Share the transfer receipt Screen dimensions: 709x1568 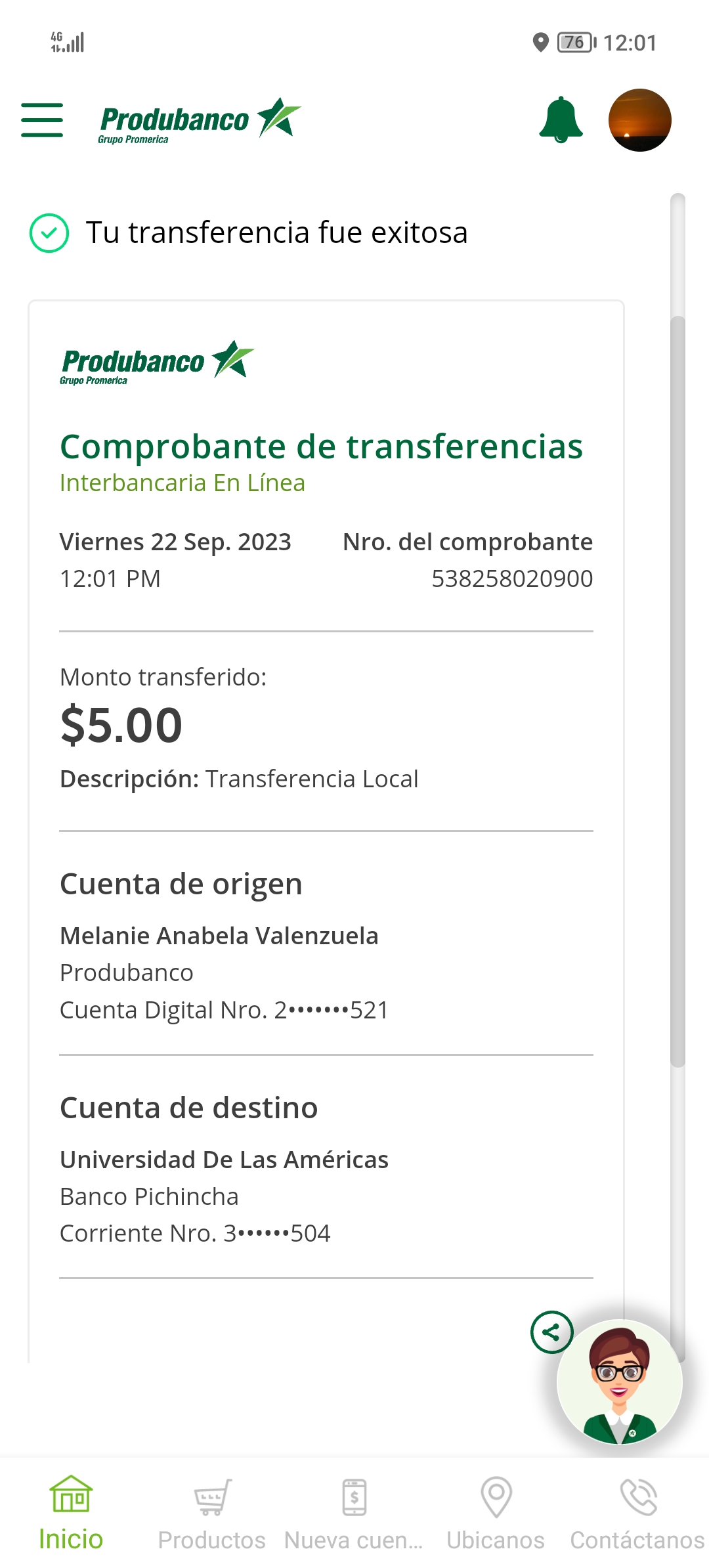coord(551,1332)
